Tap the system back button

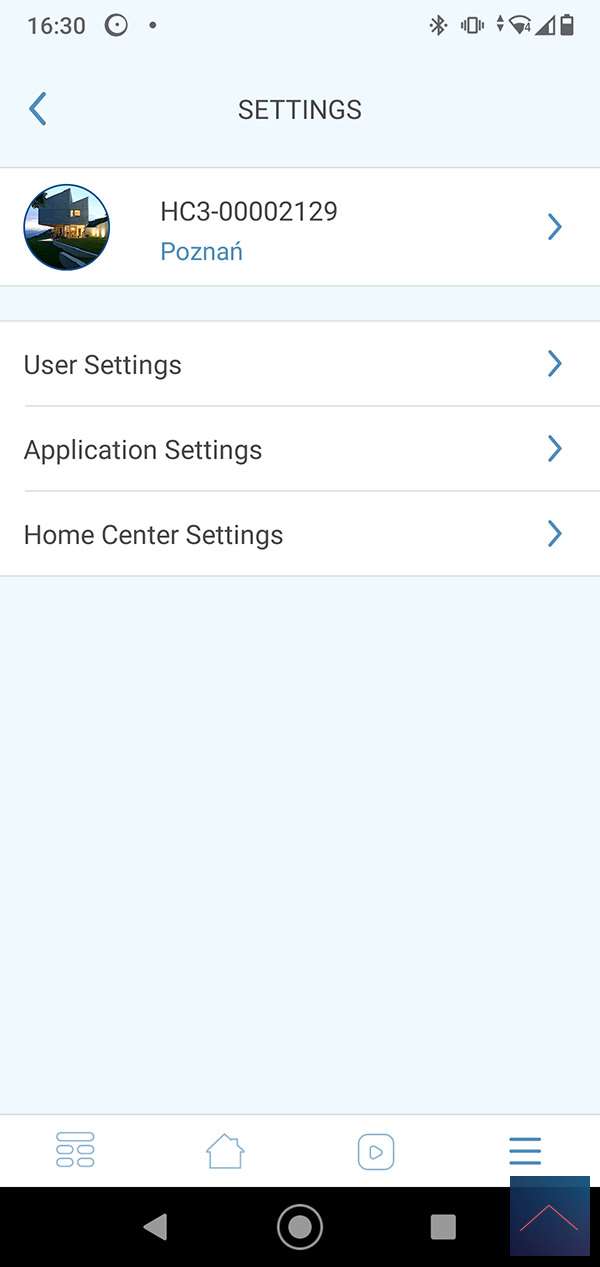click(x=155, y=1227)
